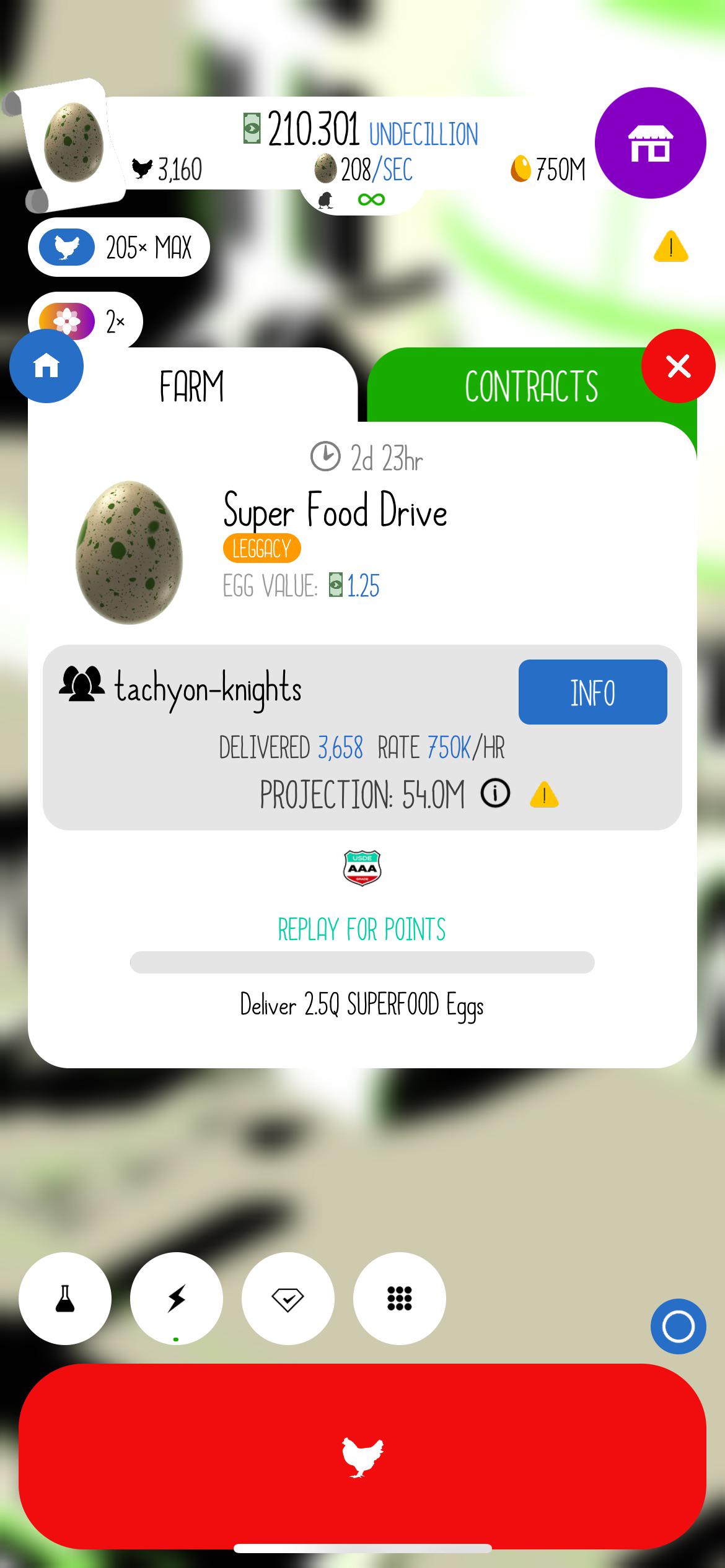This screenshot has width=725, height=1568.
Task: Tap the Super Food Drive egg image
Action: [128, 551]
